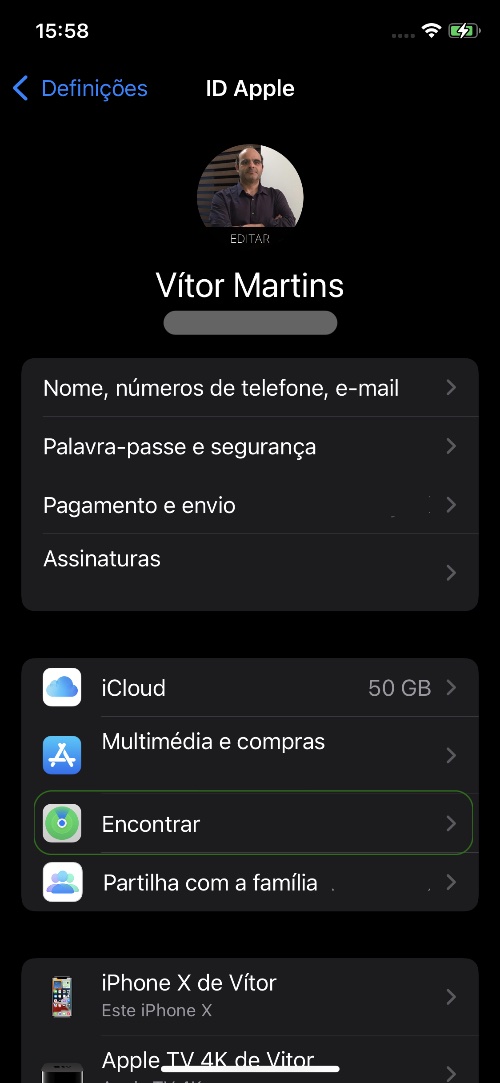This screenshot has height=1083, width=500.
Task: View Assinaturas
Action: (x=250, y=572)
